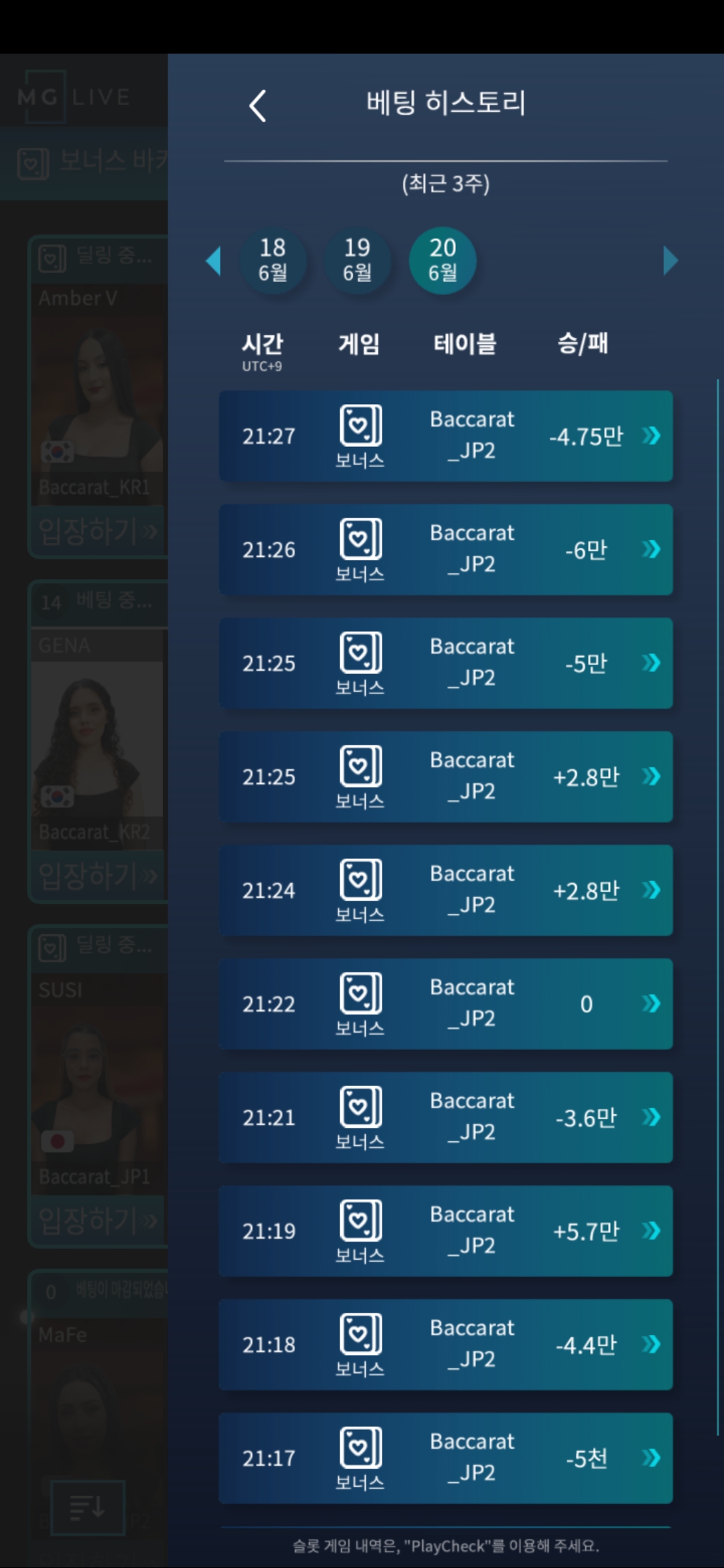Show earlier dates with left arrow
Viewport: 724px width, 1568px height.
pyautogui.click(x=214, y=261)
